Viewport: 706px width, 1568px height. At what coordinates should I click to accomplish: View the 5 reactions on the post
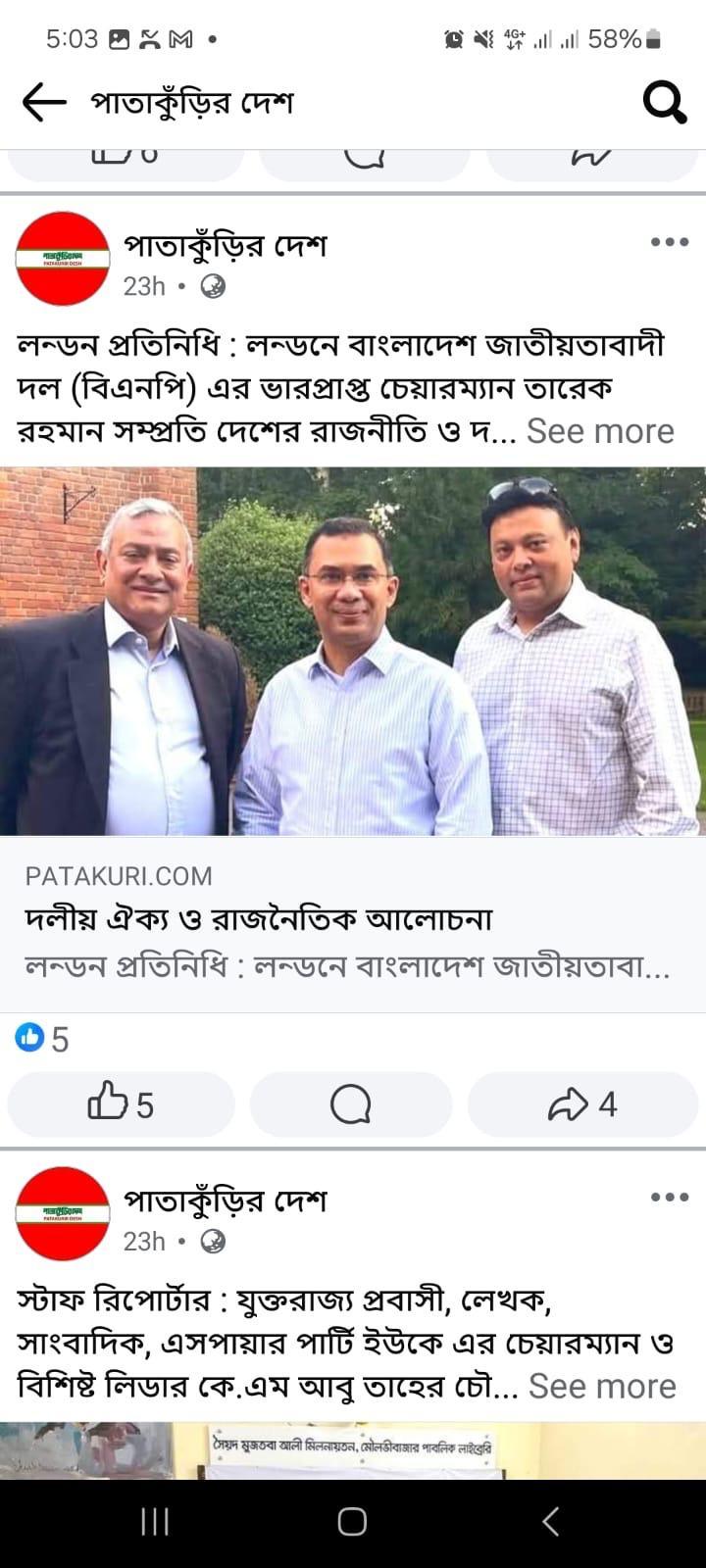42,1039
